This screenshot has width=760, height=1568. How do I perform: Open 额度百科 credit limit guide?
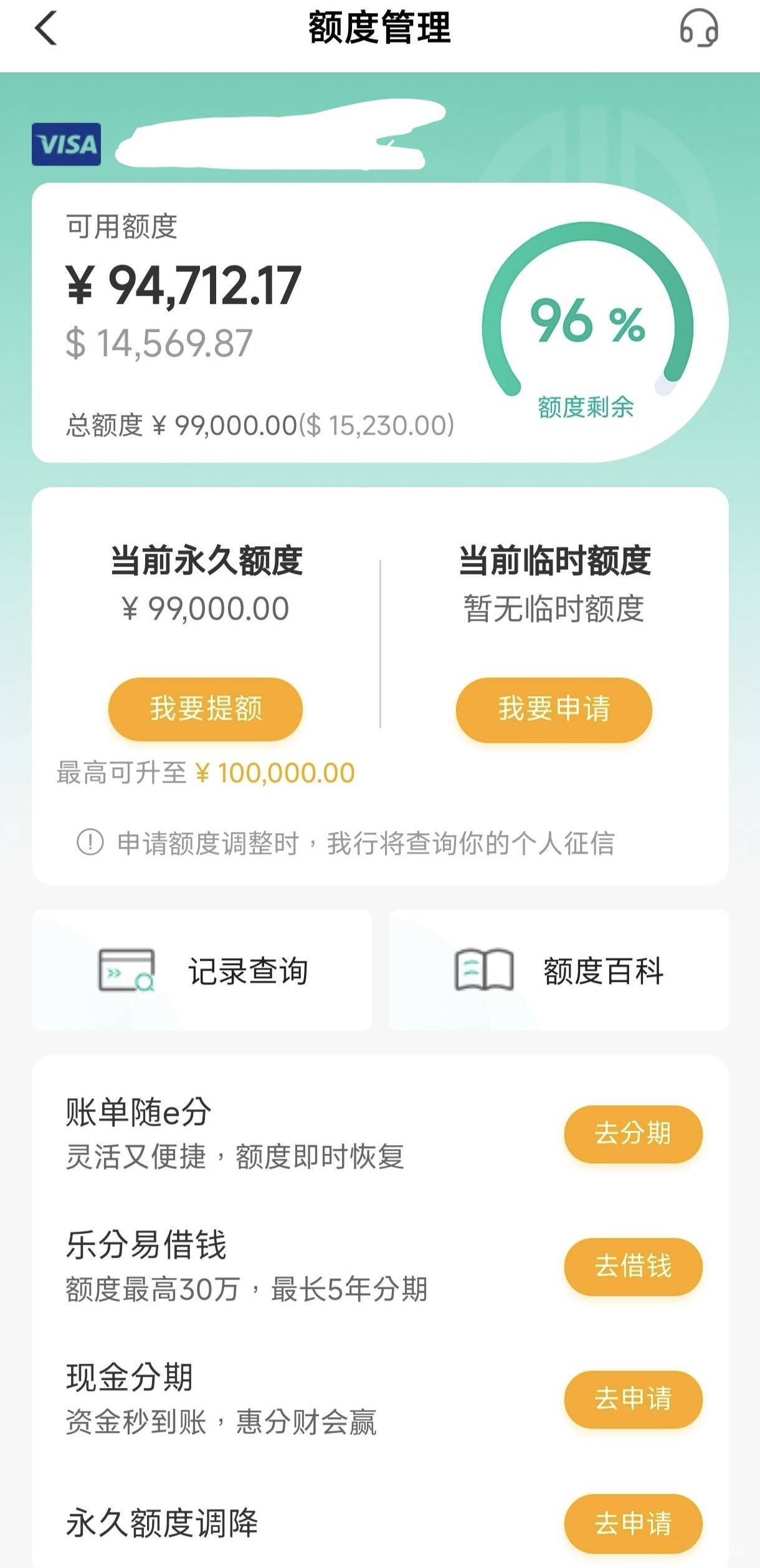coord(558,970)
